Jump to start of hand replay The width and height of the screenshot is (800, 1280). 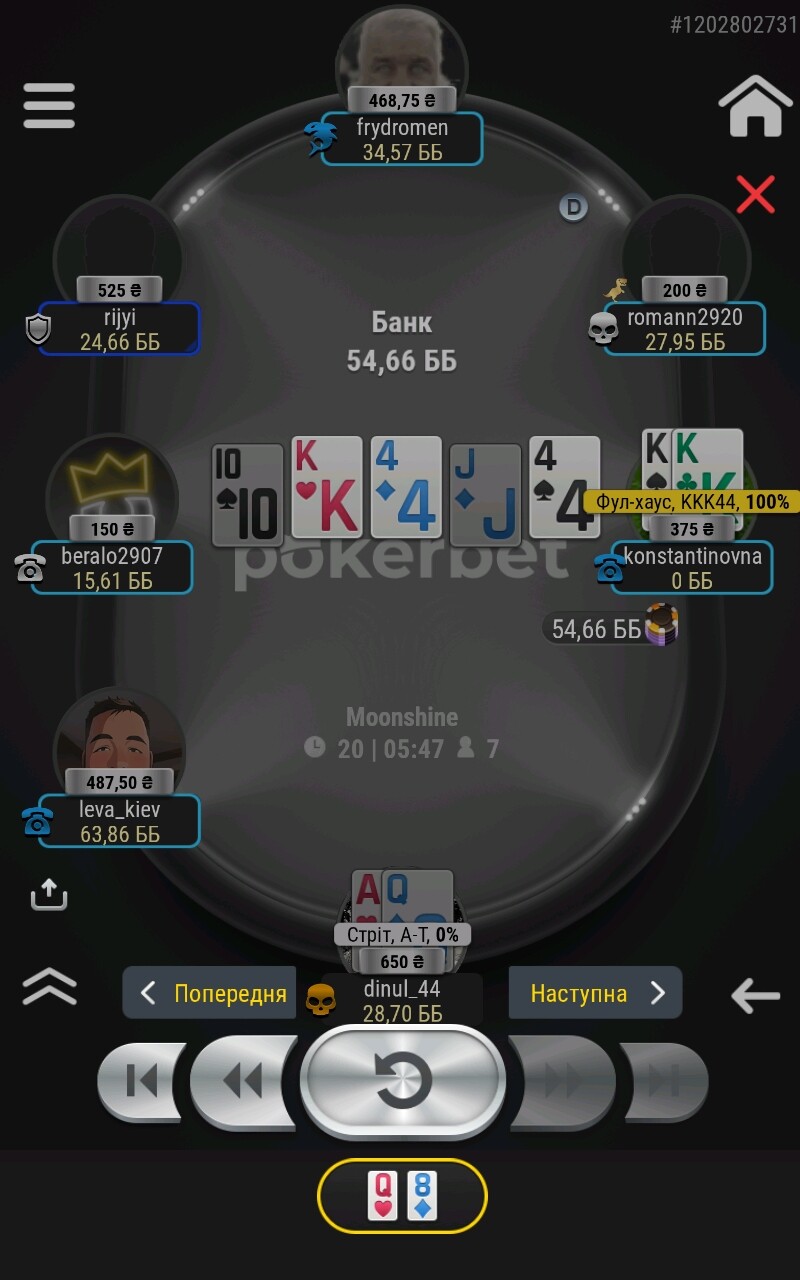pos(143,1080)
